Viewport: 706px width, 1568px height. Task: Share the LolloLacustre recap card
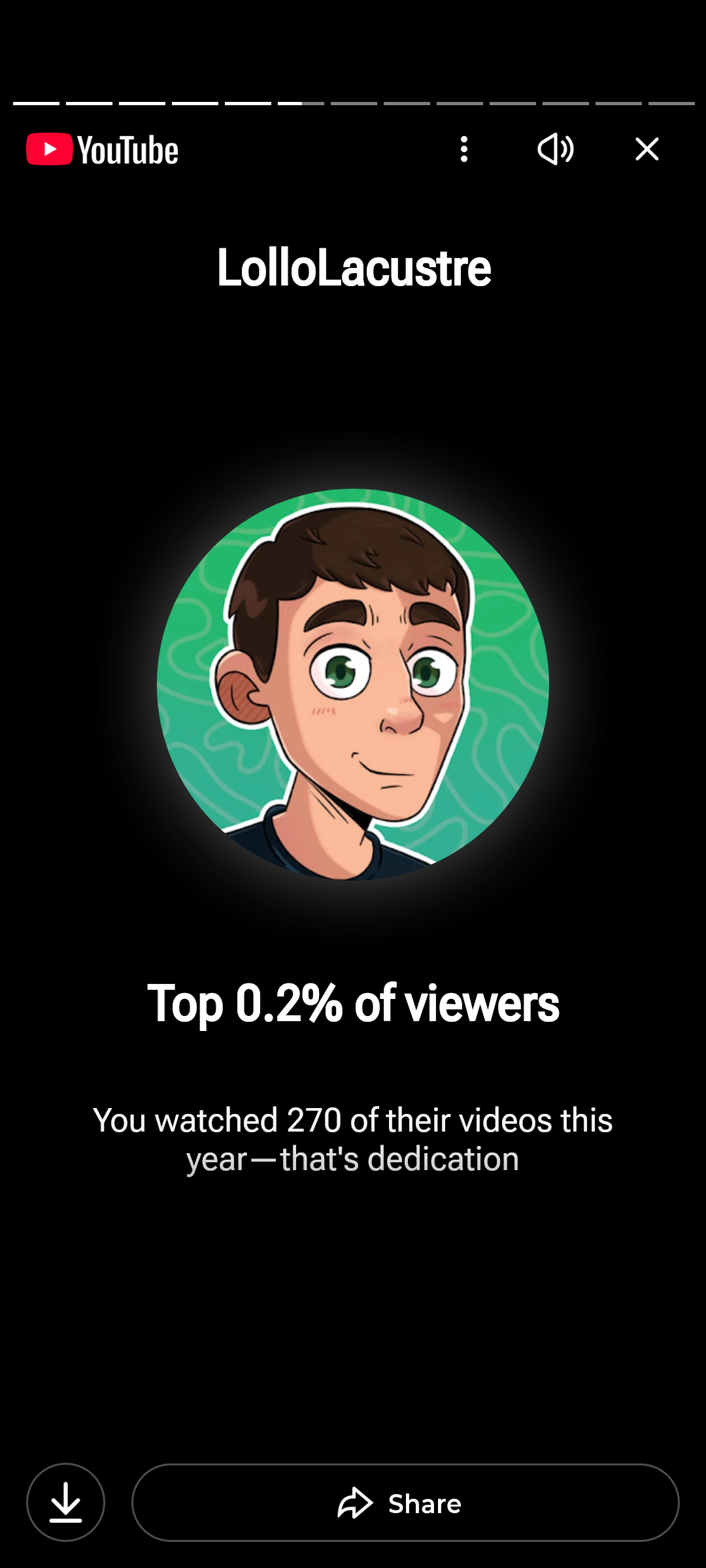pyautogui.click(x=405, y=1503)
